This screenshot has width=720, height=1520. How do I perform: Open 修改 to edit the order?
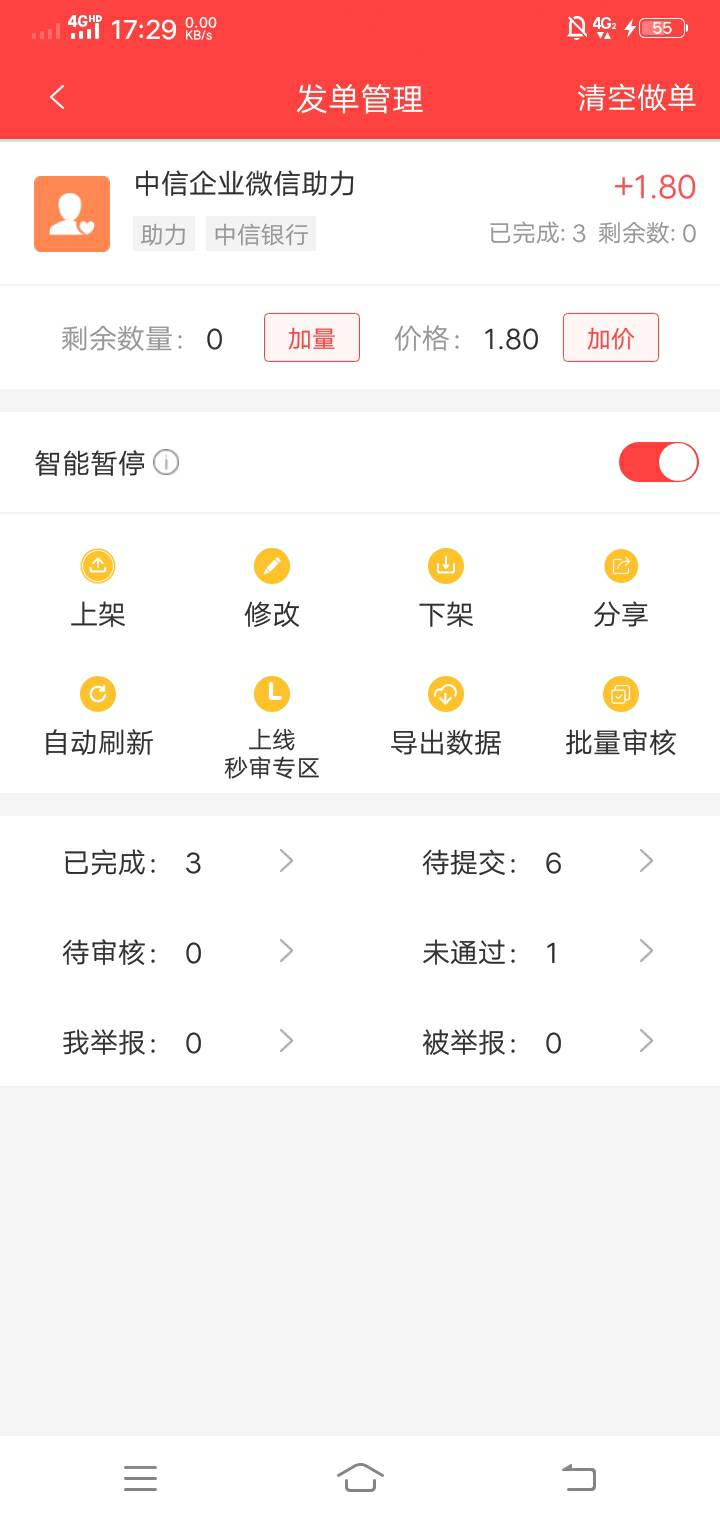click(272, 590)
